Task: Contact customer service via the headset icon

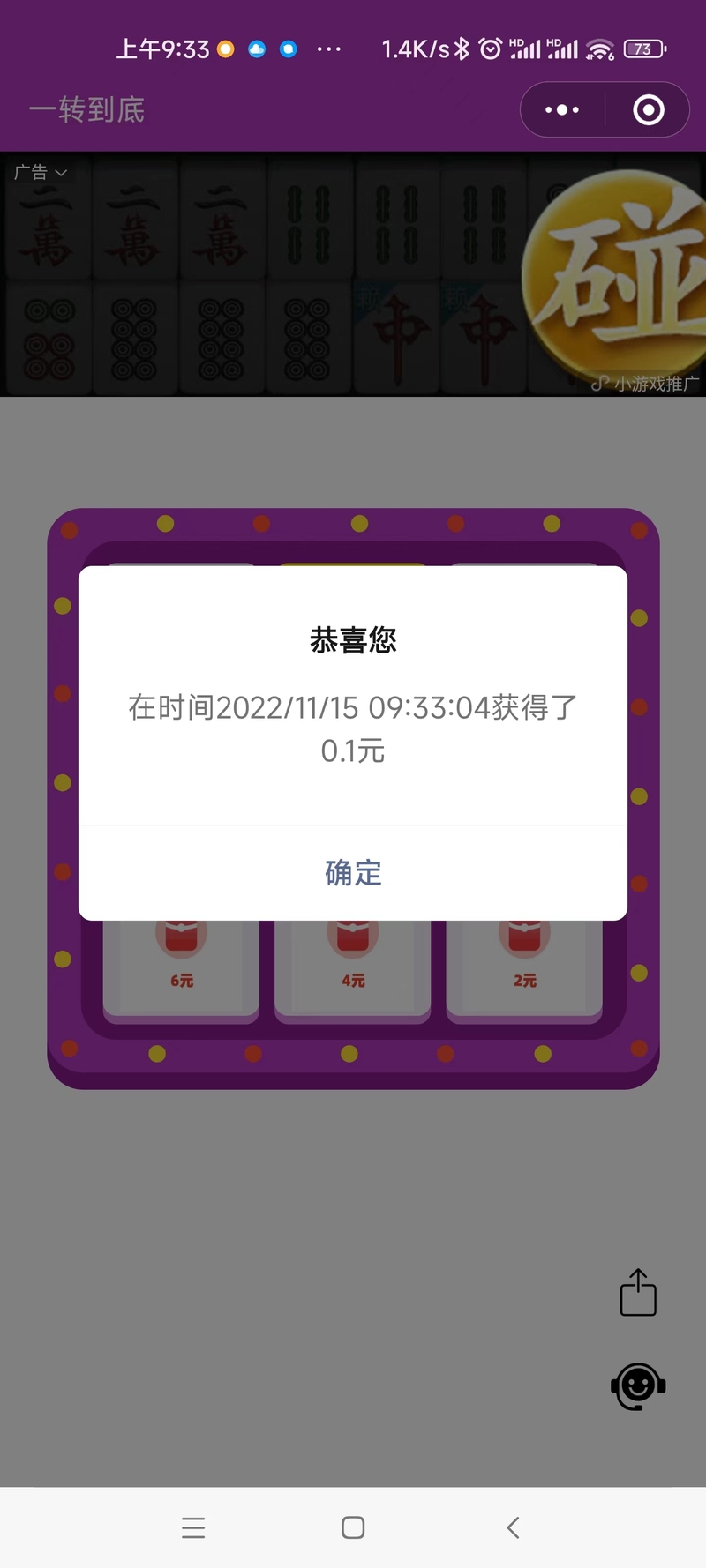Action: (x=638, y=1386)
